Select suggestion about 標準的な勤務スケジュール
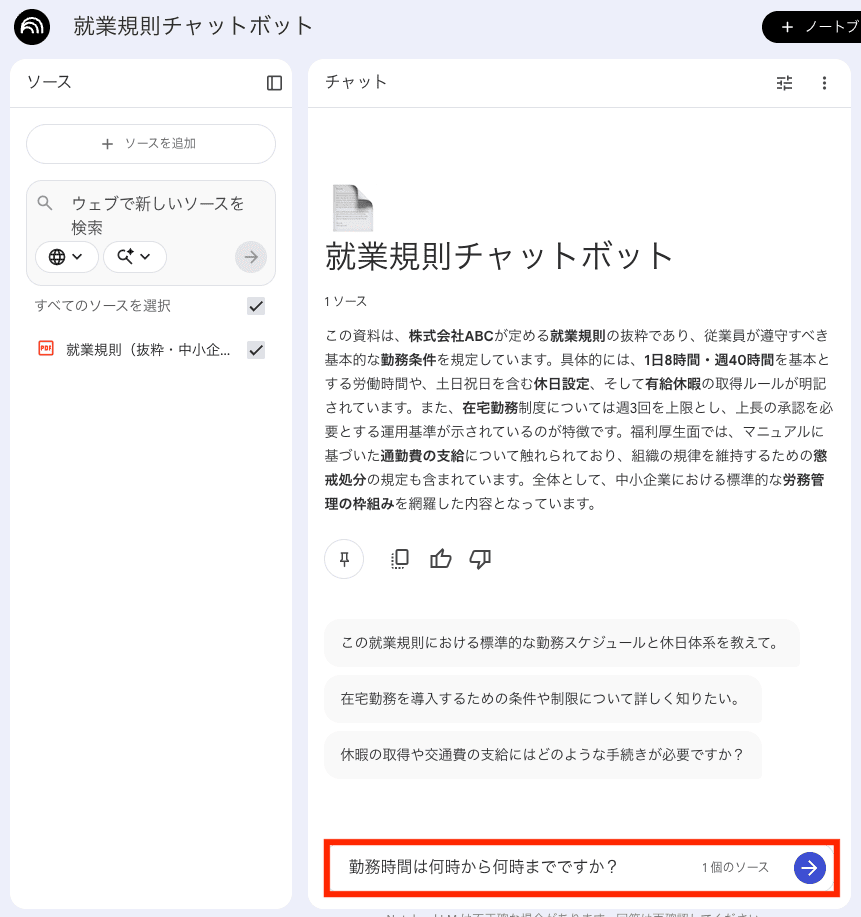861x917 pixels. click(x=560, y=643)
